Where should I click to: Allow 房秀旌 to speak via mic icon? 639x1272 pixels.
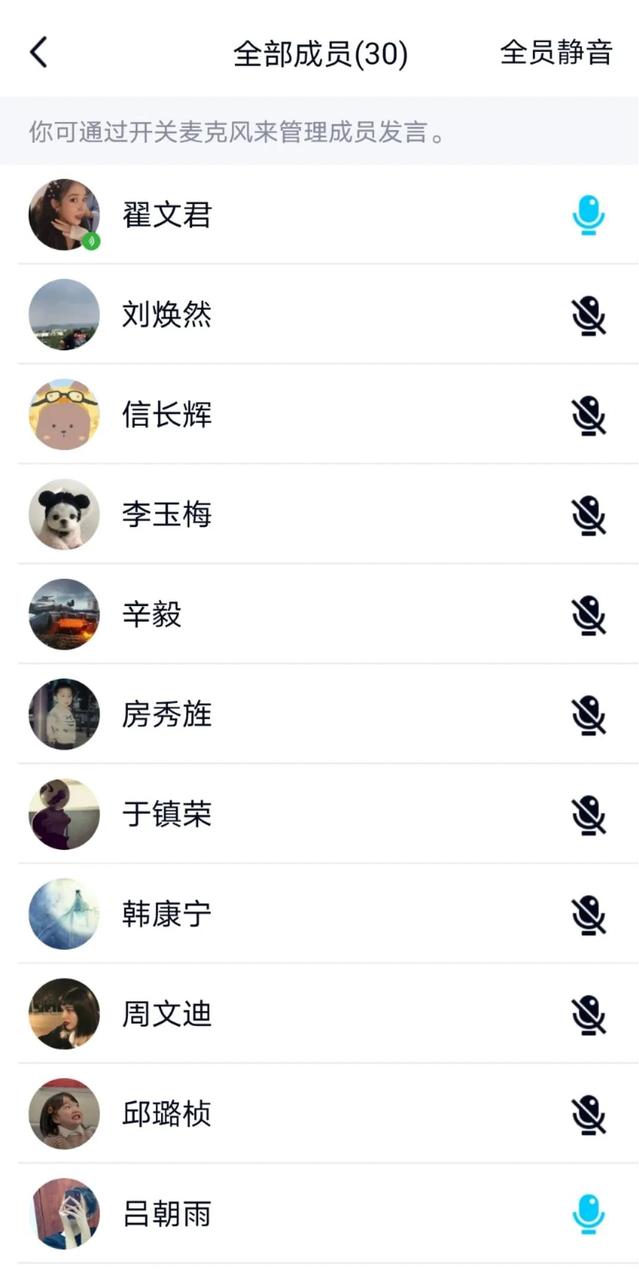tap(589, 715)
